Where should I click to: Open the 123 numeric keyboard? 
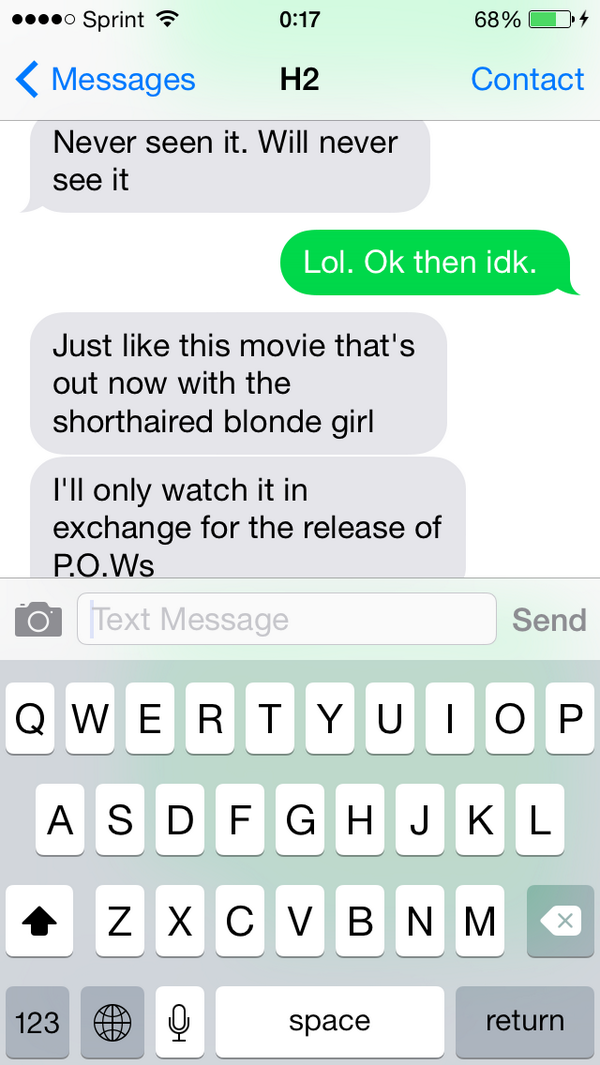pyautogui.click(x=37, y=1021)
